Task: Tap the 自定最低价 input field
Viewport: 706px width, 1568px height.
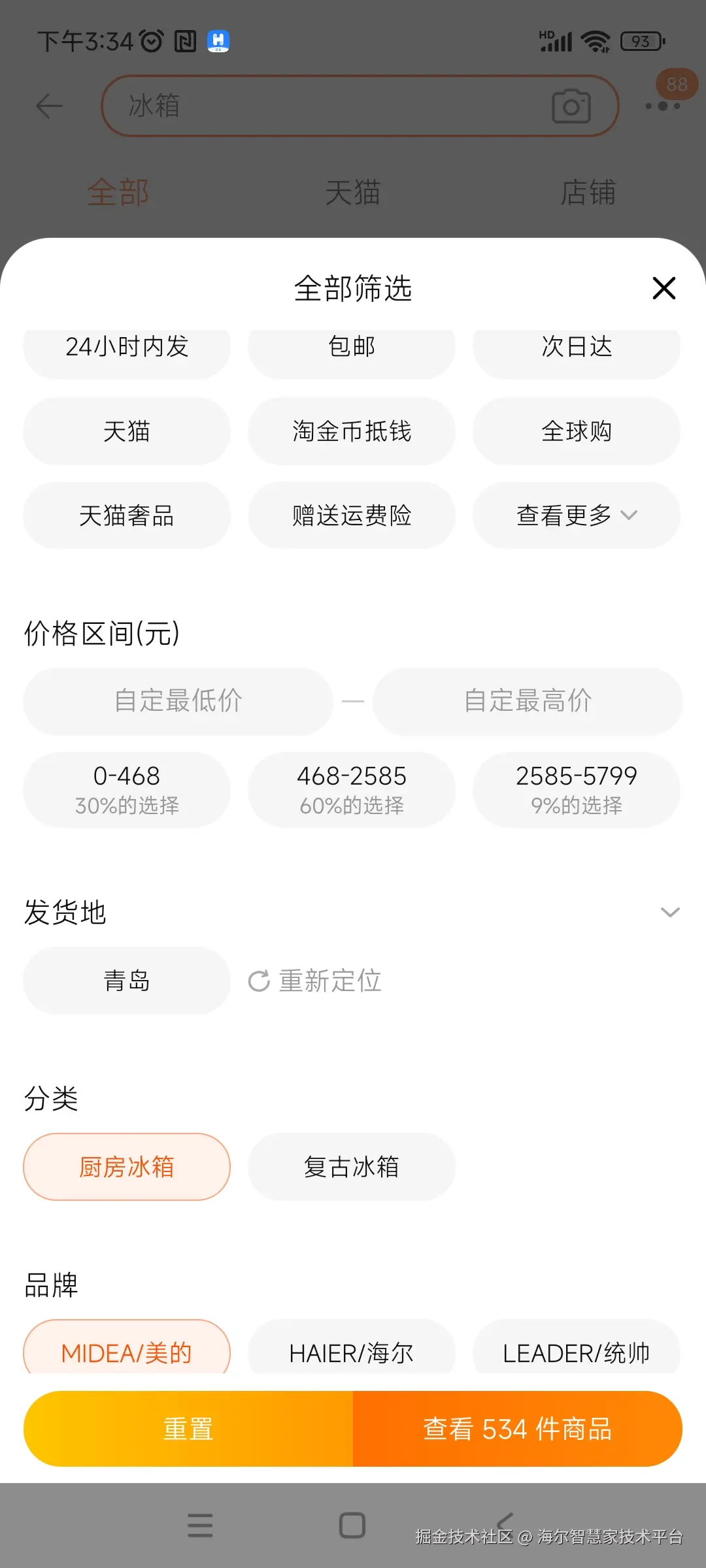Action: 178,701
